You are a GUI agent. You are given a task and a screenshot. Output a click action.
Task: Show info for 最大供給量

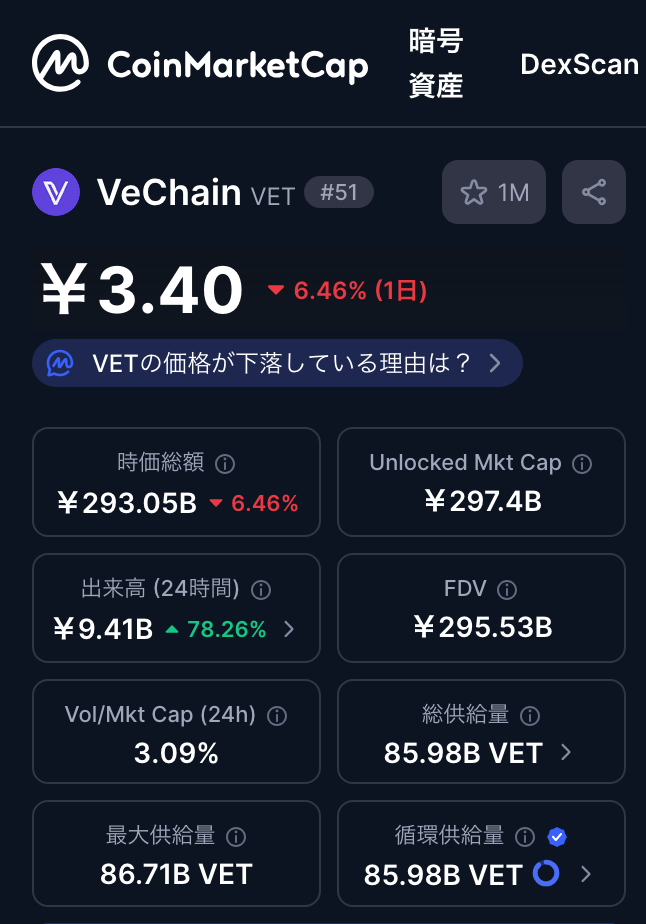236,837
